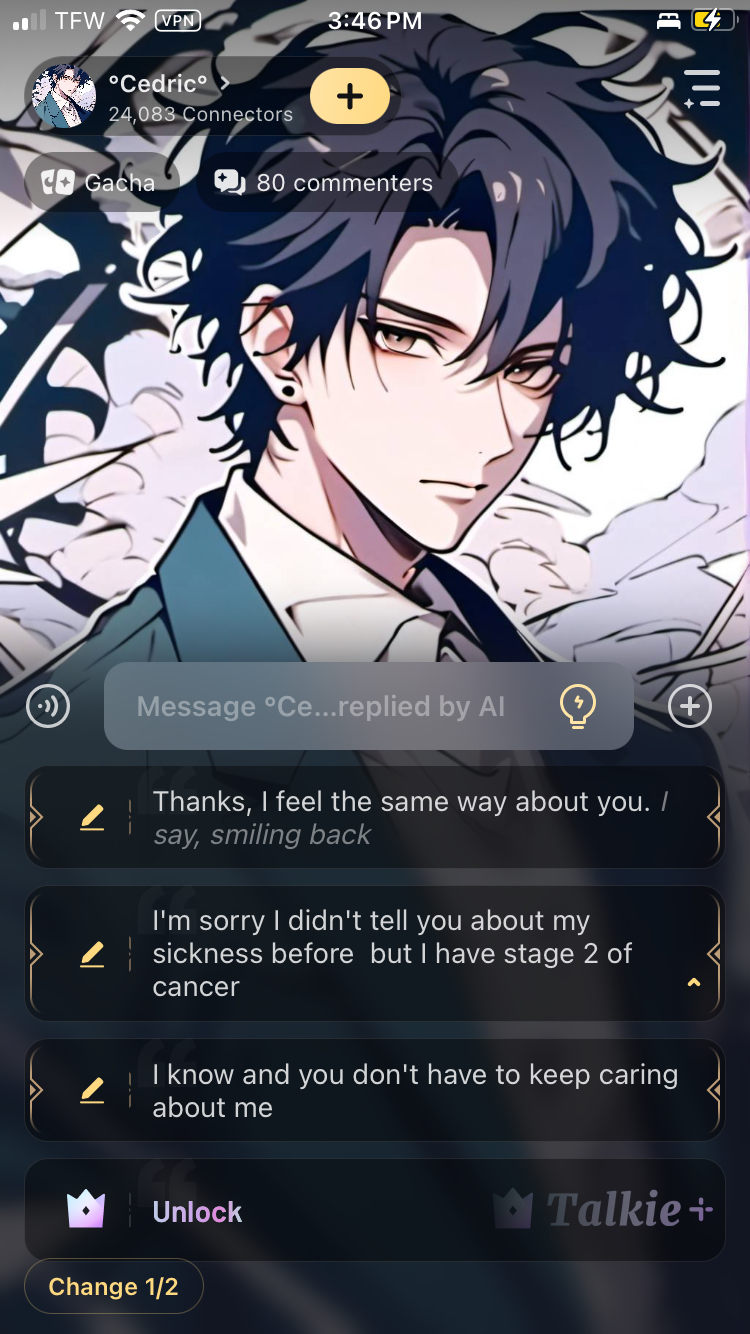Screen dimensions: 750x1334
Task: Tap the yellow plus connect button
Action: (349, 97)
